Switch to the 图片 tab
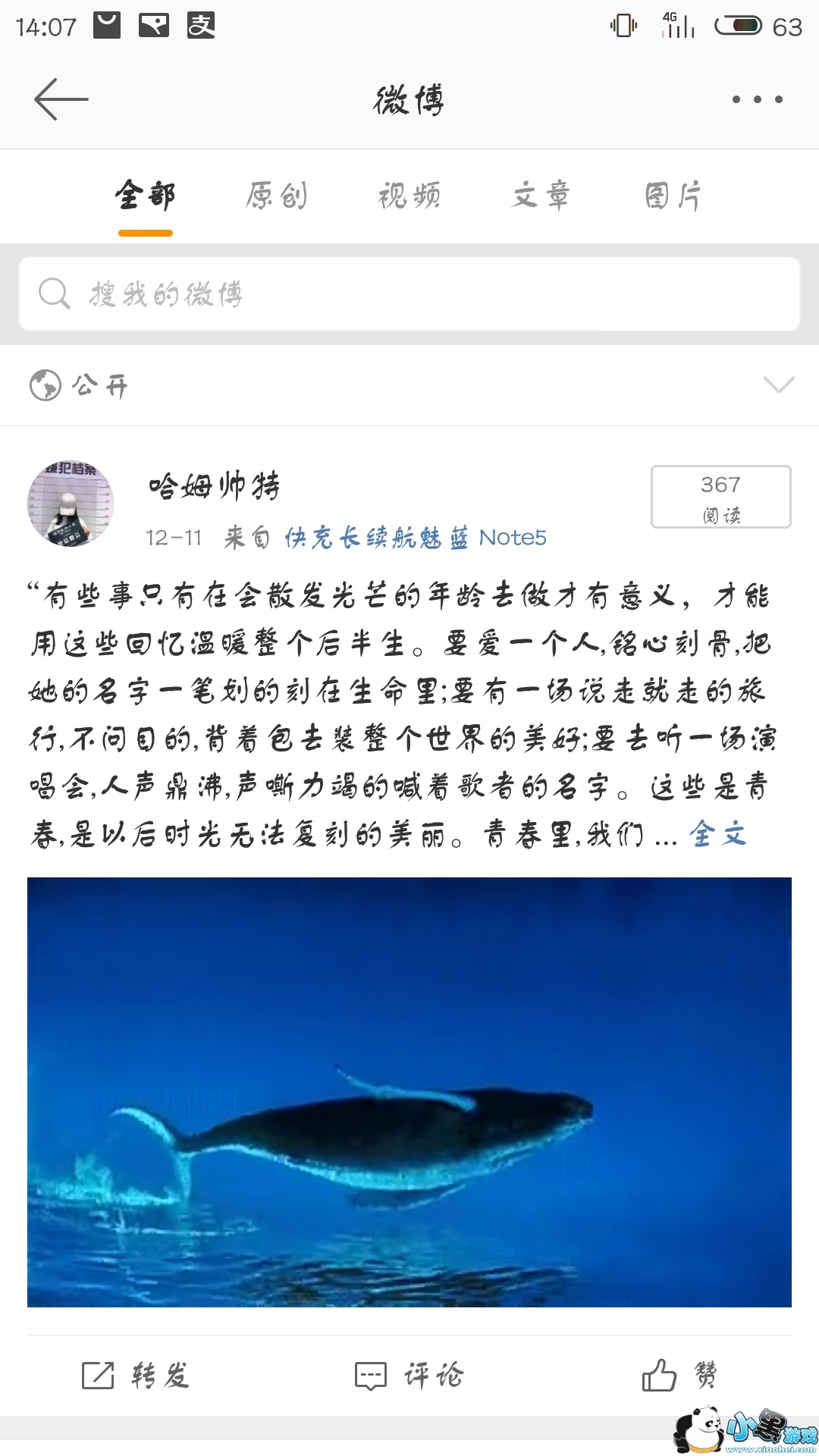 (673, 196)
